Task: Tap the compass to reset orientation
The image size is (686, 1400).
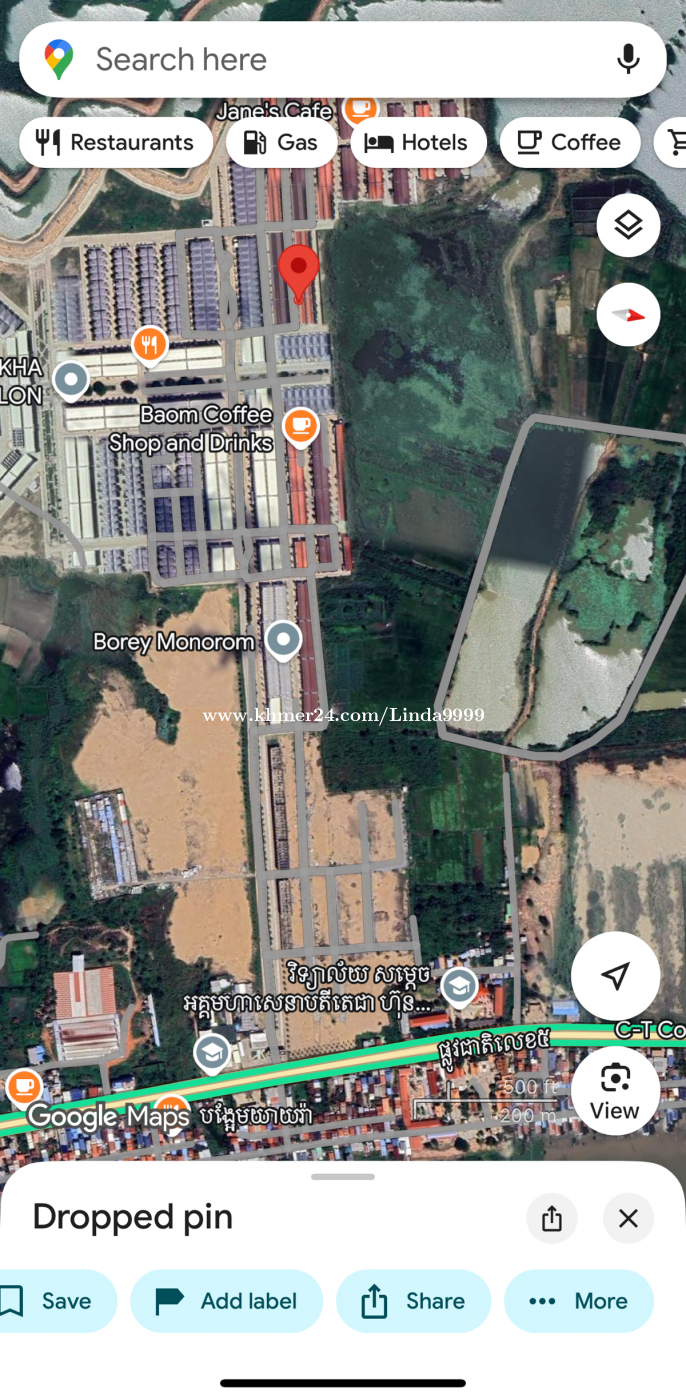Action: (x=628, y=315)
